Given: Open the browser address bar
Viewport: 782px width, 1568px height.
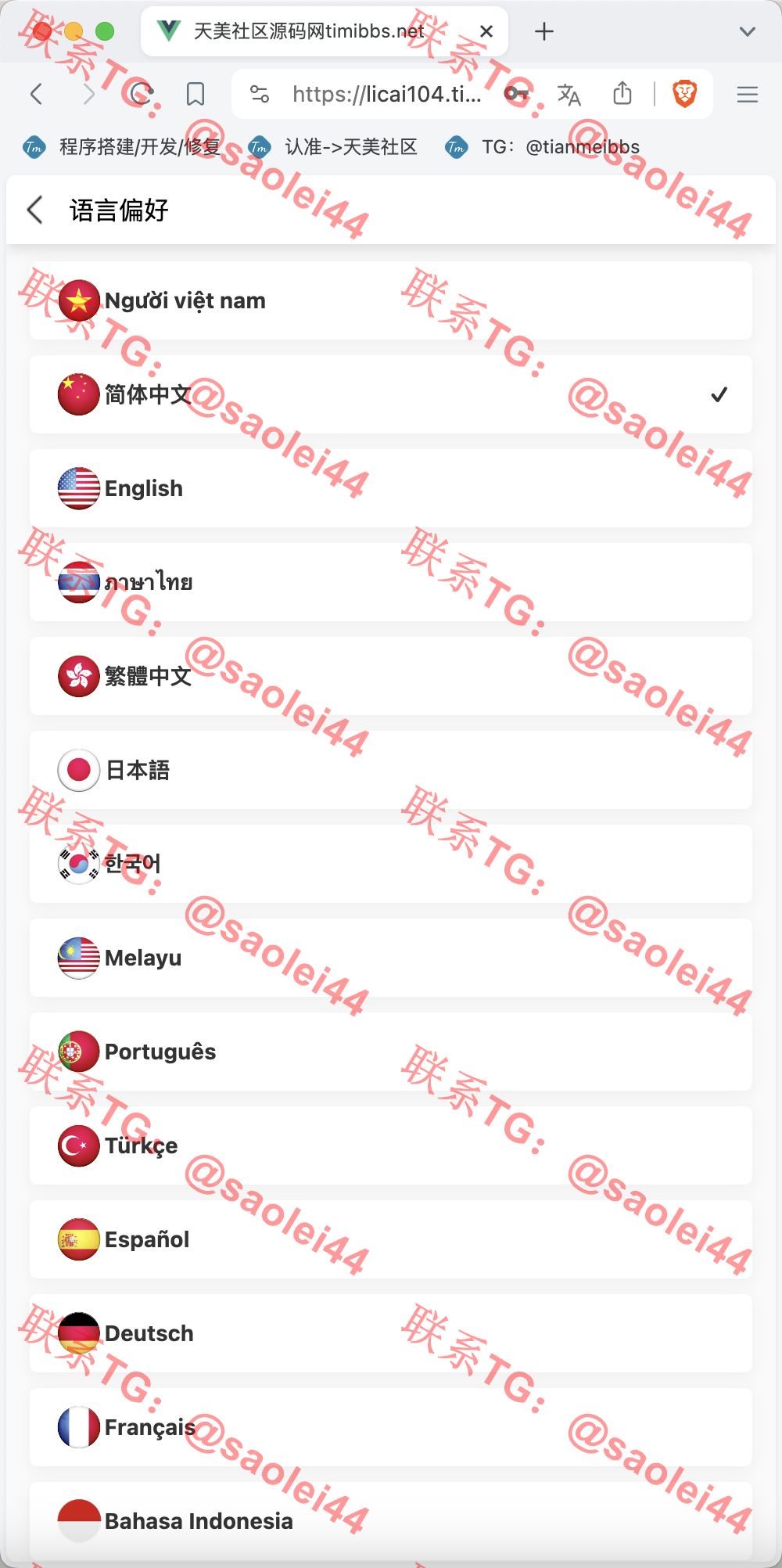Looking at the screenshot, I should point(387,95).
